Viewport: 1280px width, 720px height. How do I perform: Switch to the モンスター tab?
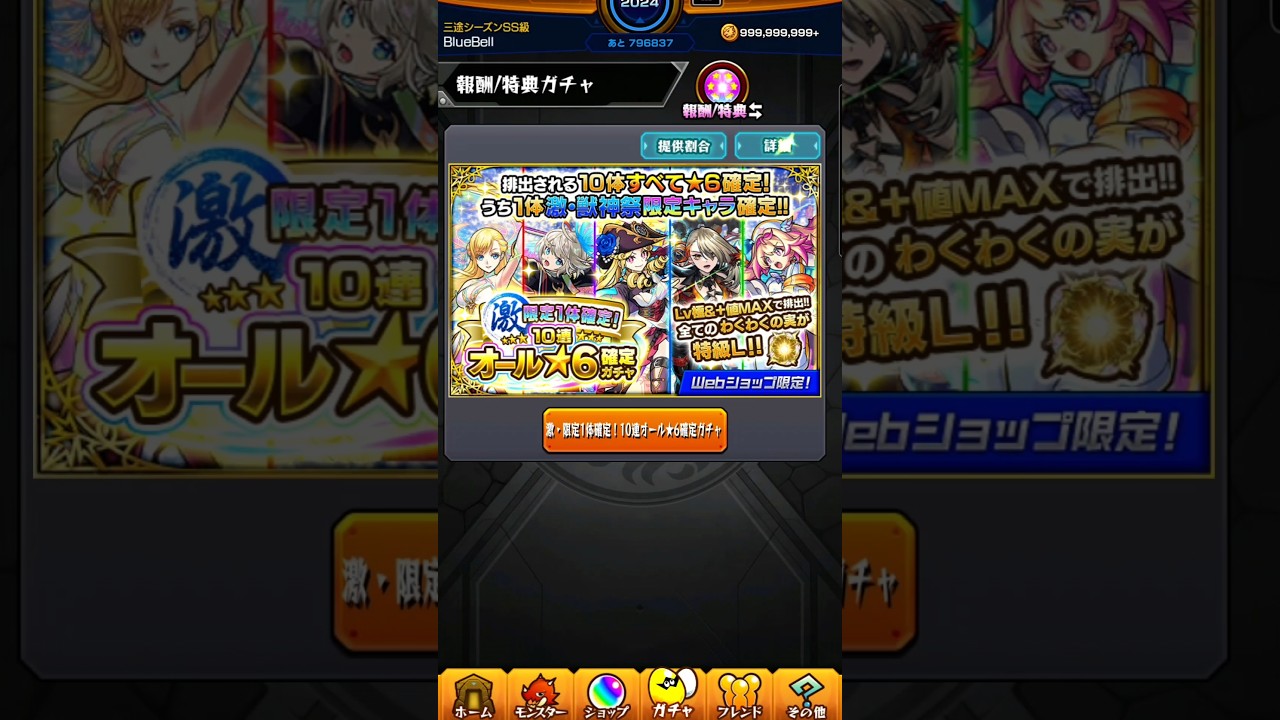tap(540, 695)
